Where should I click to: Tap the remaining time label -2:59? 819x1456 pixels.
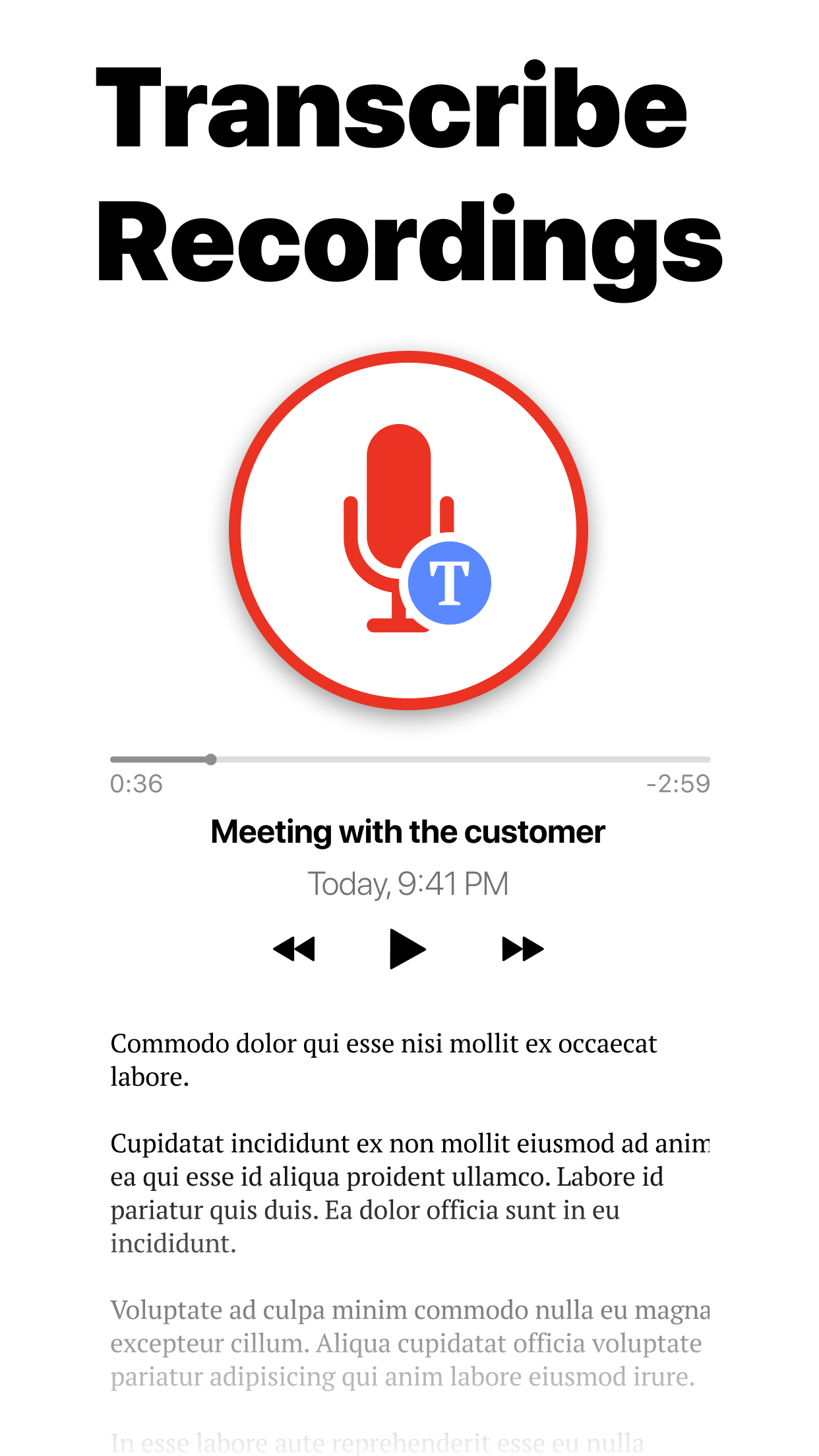[x=677, y=784]
